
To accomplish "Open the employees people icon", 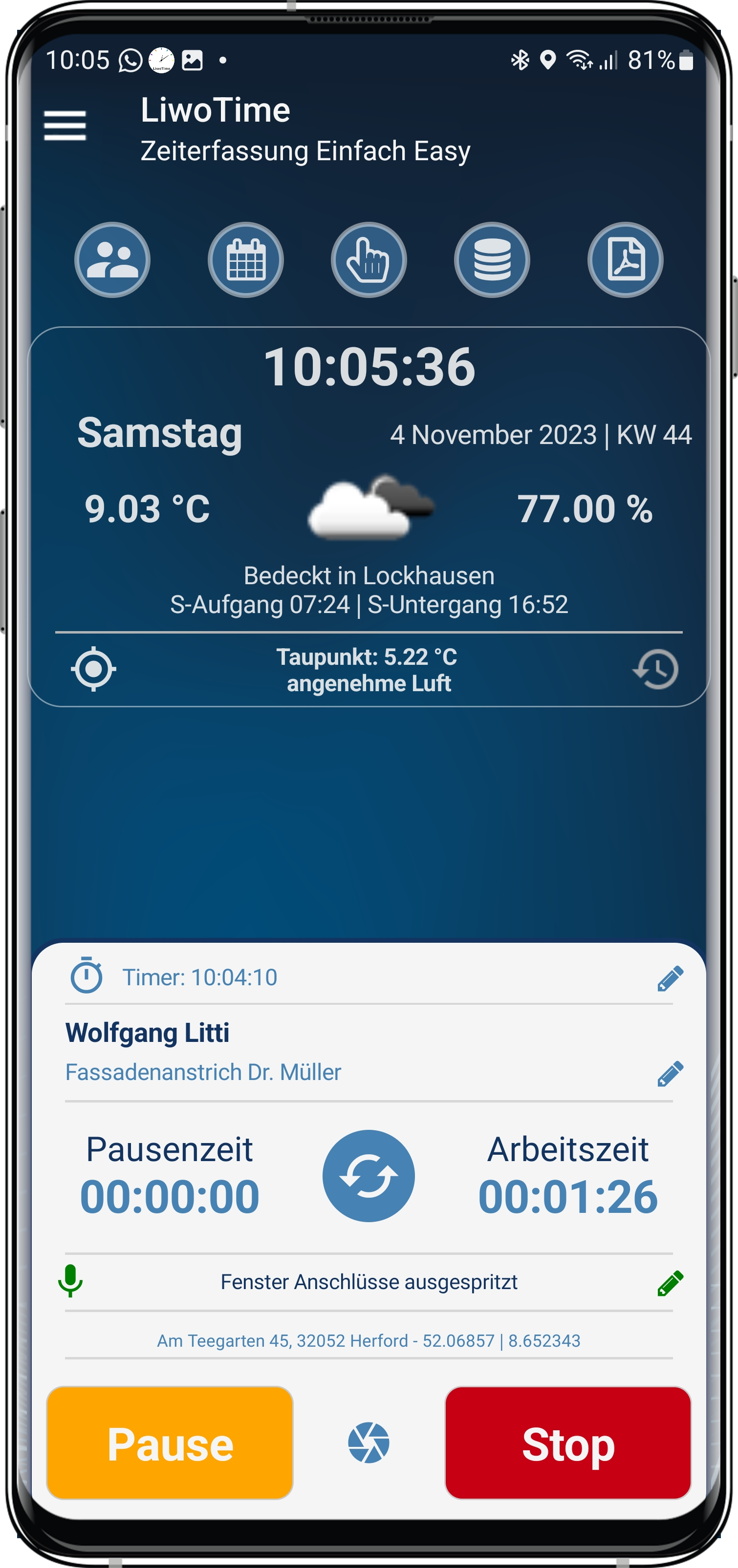I will 112,260.
